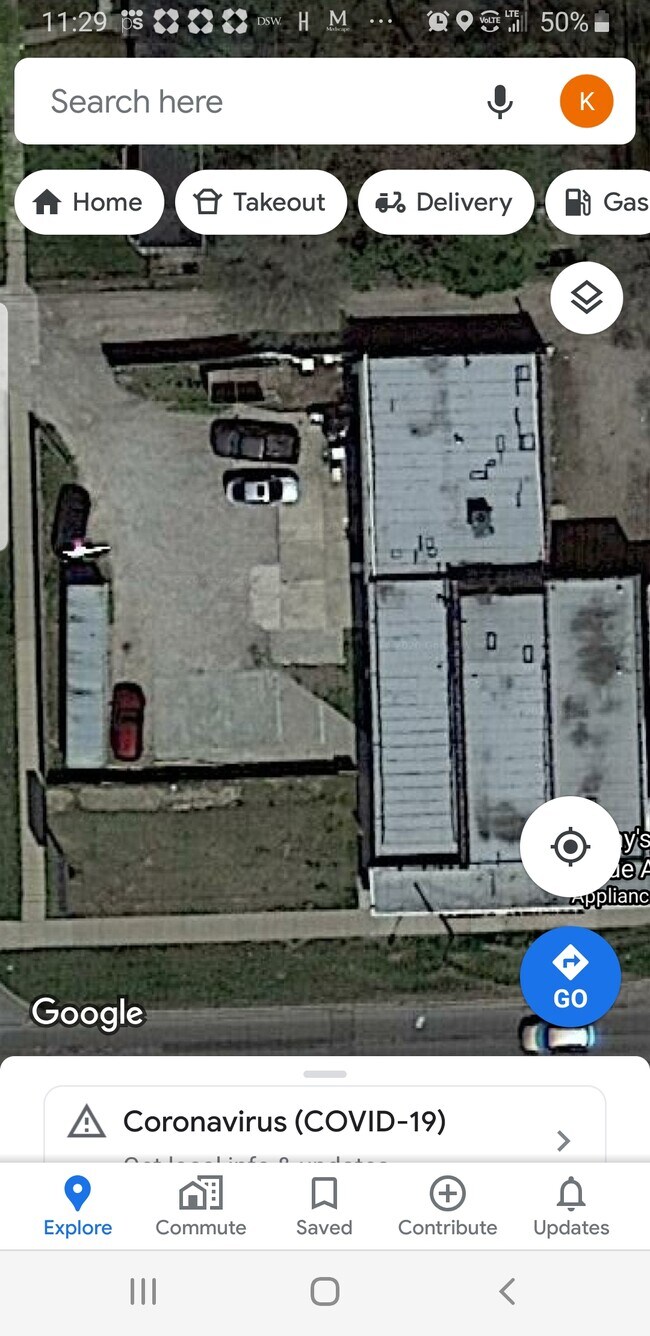Image resolution: width=650 pixels, height=1336 pixels.
Task: Open the Contribute tab
Action: click(x=447, y=1207)
